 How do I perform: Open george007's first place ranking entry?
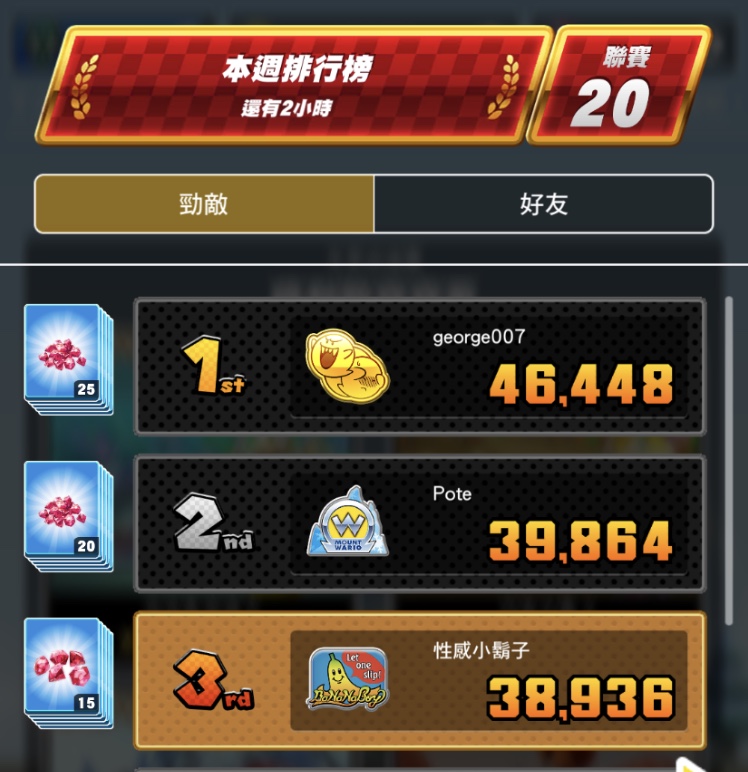click(419, 366)
